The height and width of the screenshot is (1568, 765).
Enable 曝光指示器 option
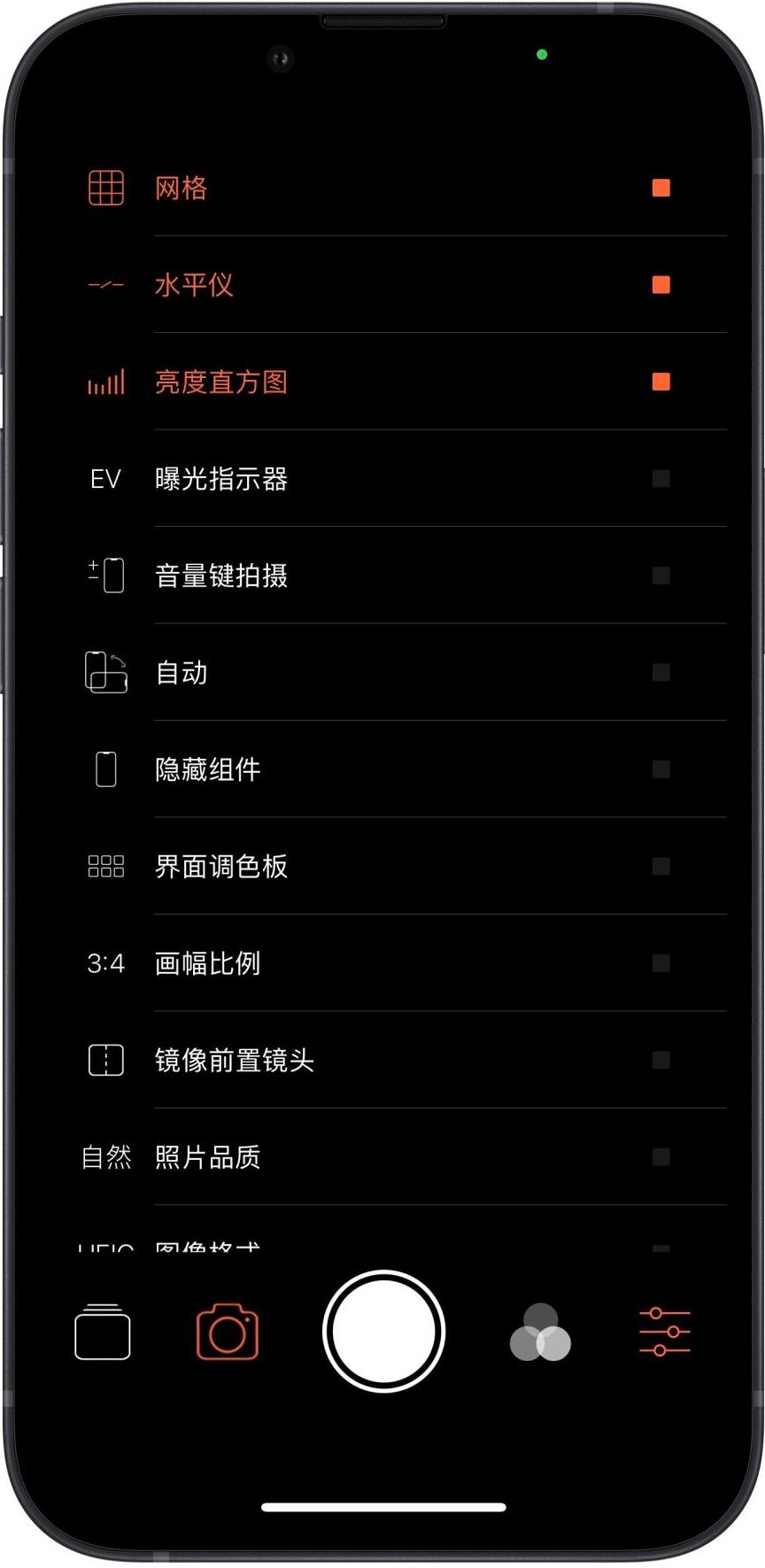pos(659,480)
